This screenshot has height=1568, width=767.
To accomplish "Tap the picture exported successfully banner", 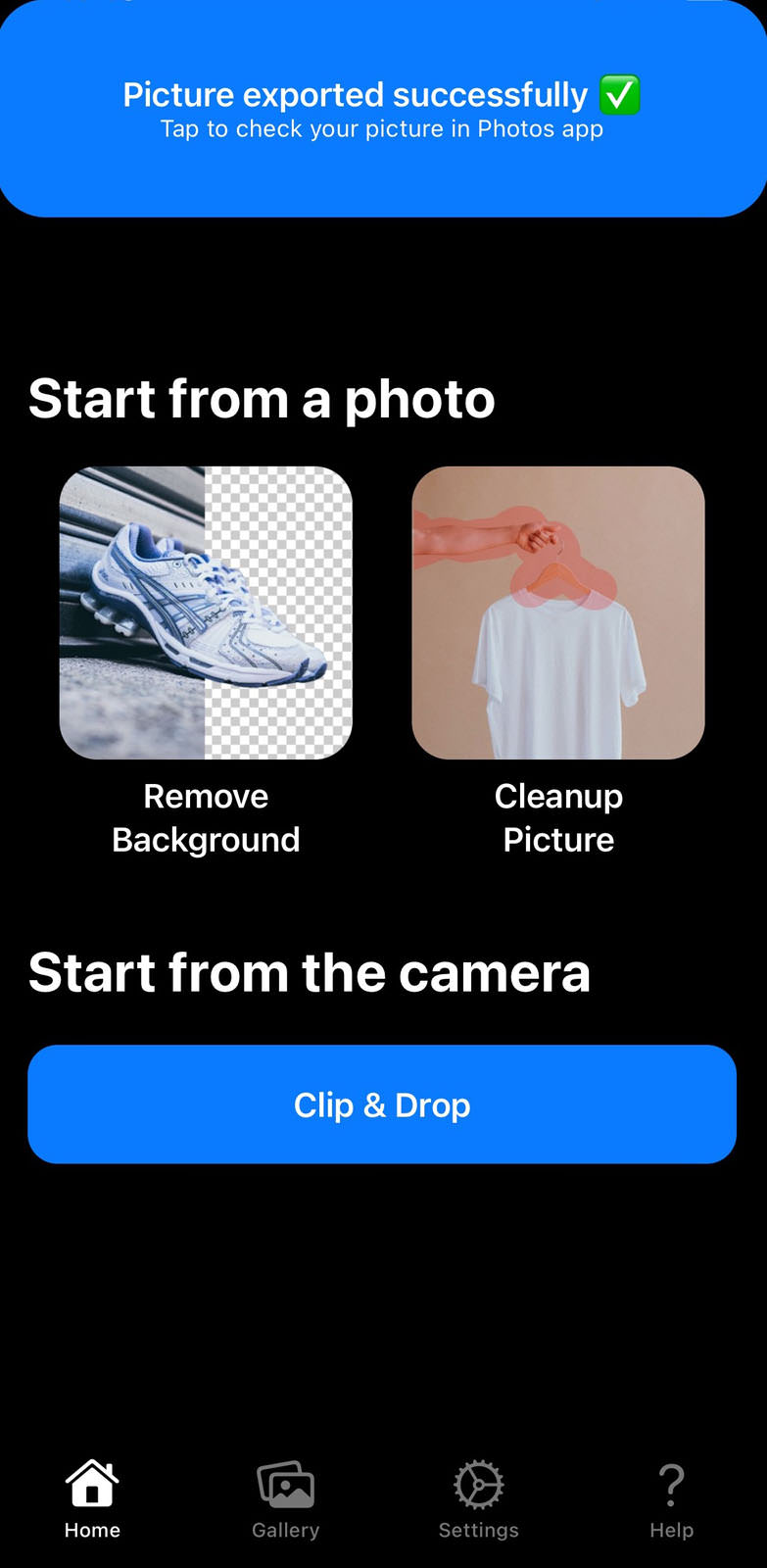I will click(382, 110).
